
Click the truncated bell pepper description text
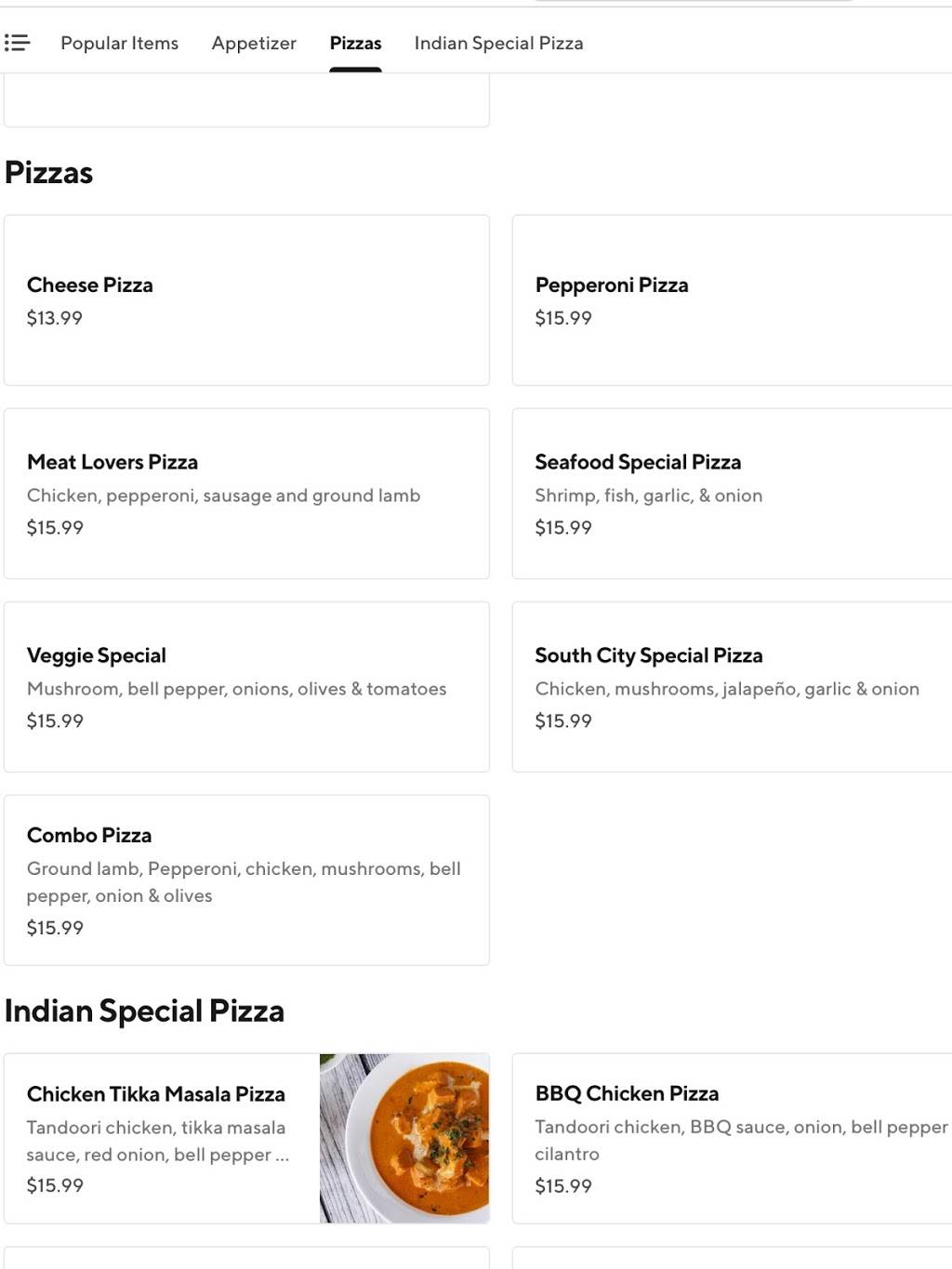tap(158, 1154)
